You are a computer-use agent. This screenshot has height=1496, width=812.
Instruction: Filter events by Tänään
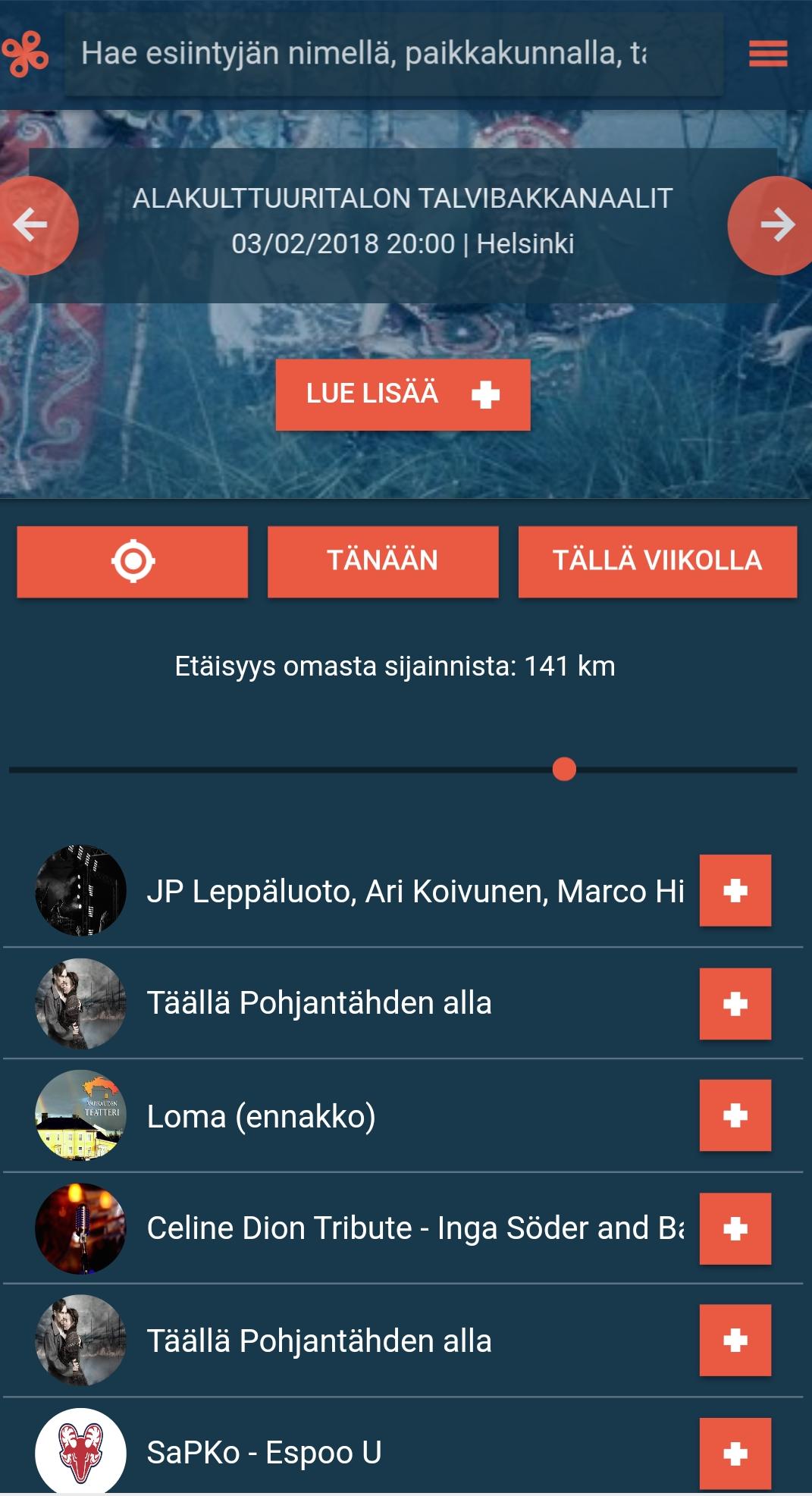click(x=383, y=561)
